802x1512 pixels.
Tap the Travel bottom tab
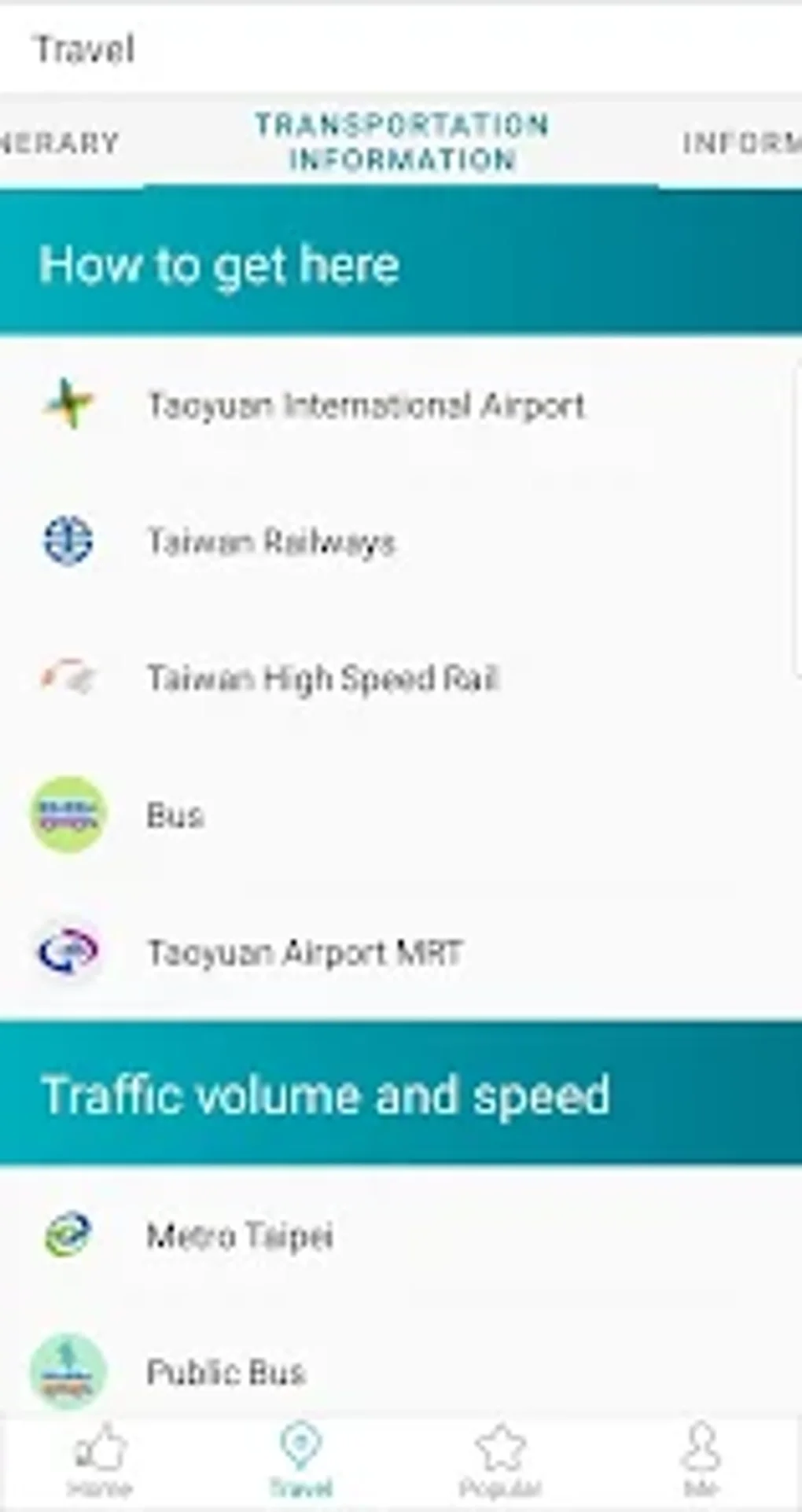click(x=300, y=1461)
